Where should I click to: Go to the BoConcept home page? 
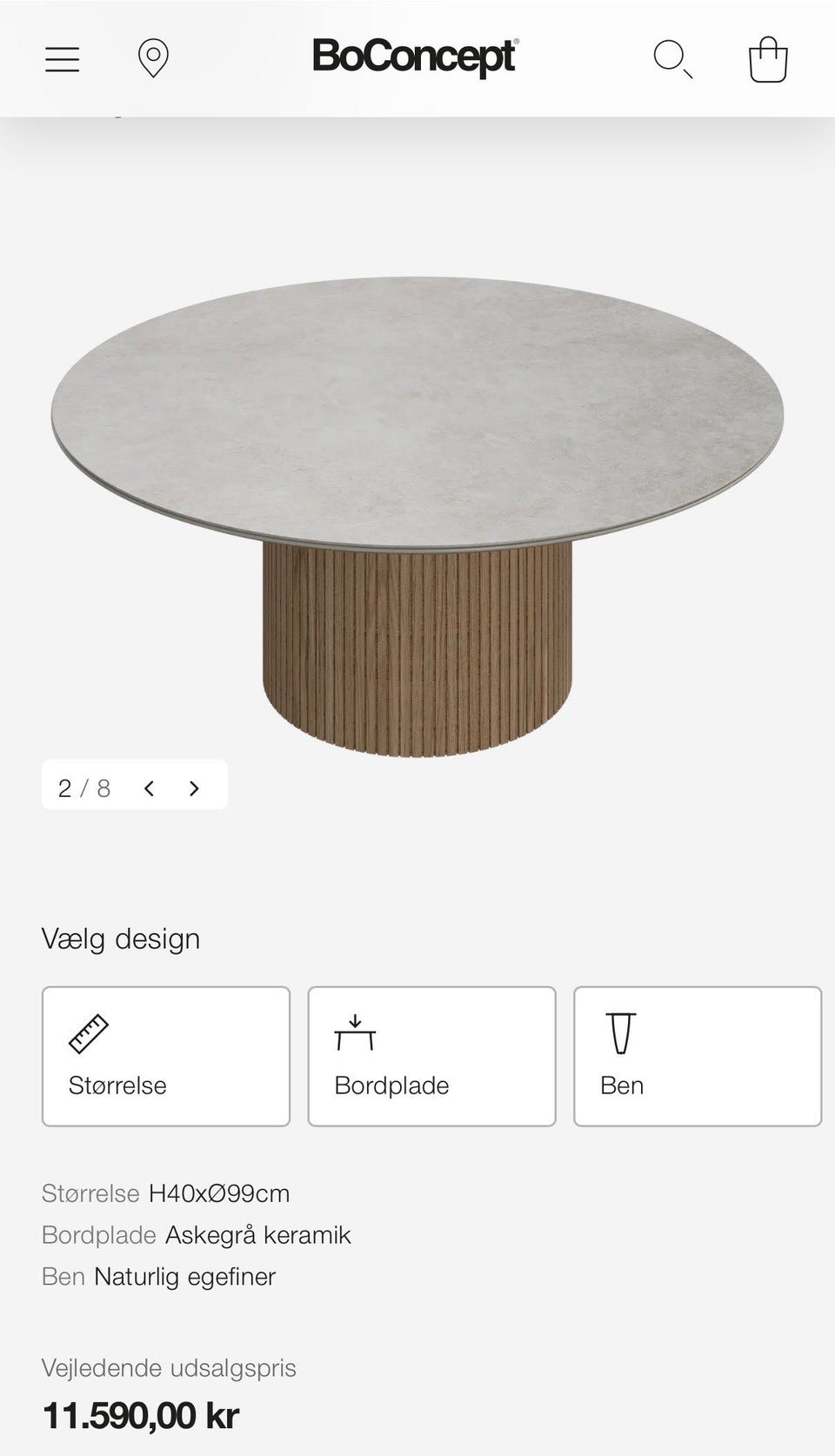pos(415,57)
